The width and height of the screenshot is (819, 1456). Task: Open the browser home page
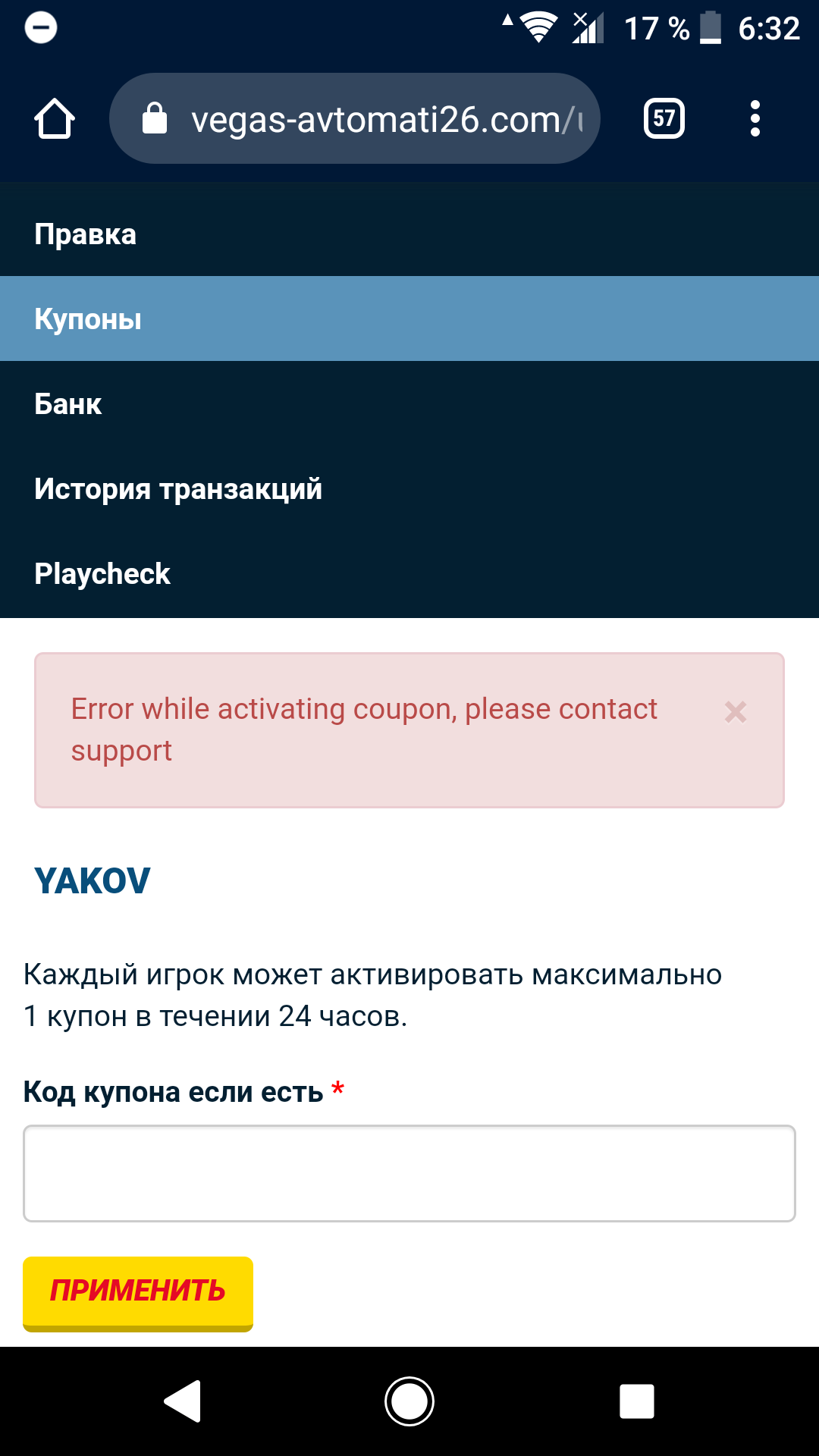click(55, 119)
